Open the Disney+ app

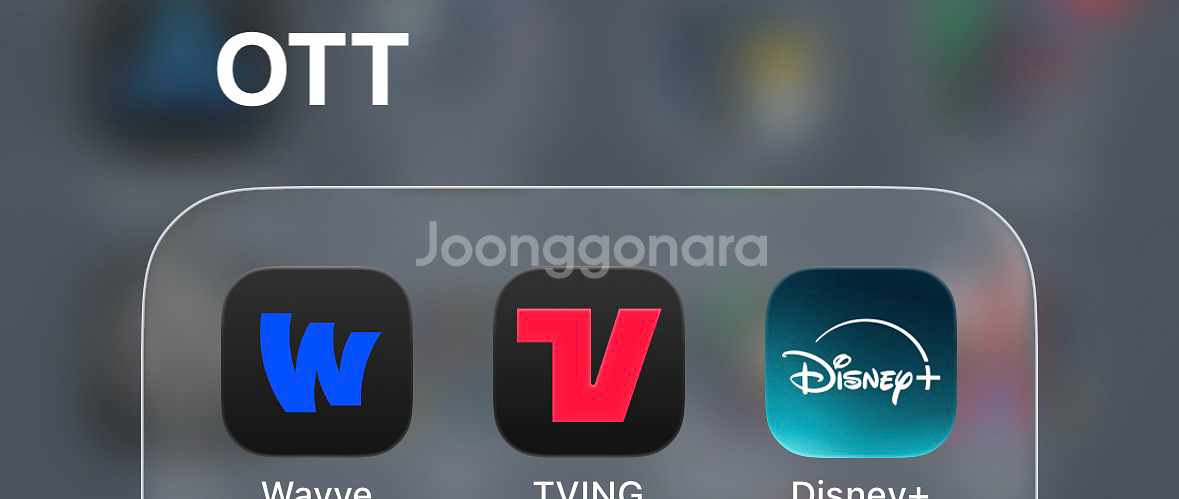coord(861,361)
